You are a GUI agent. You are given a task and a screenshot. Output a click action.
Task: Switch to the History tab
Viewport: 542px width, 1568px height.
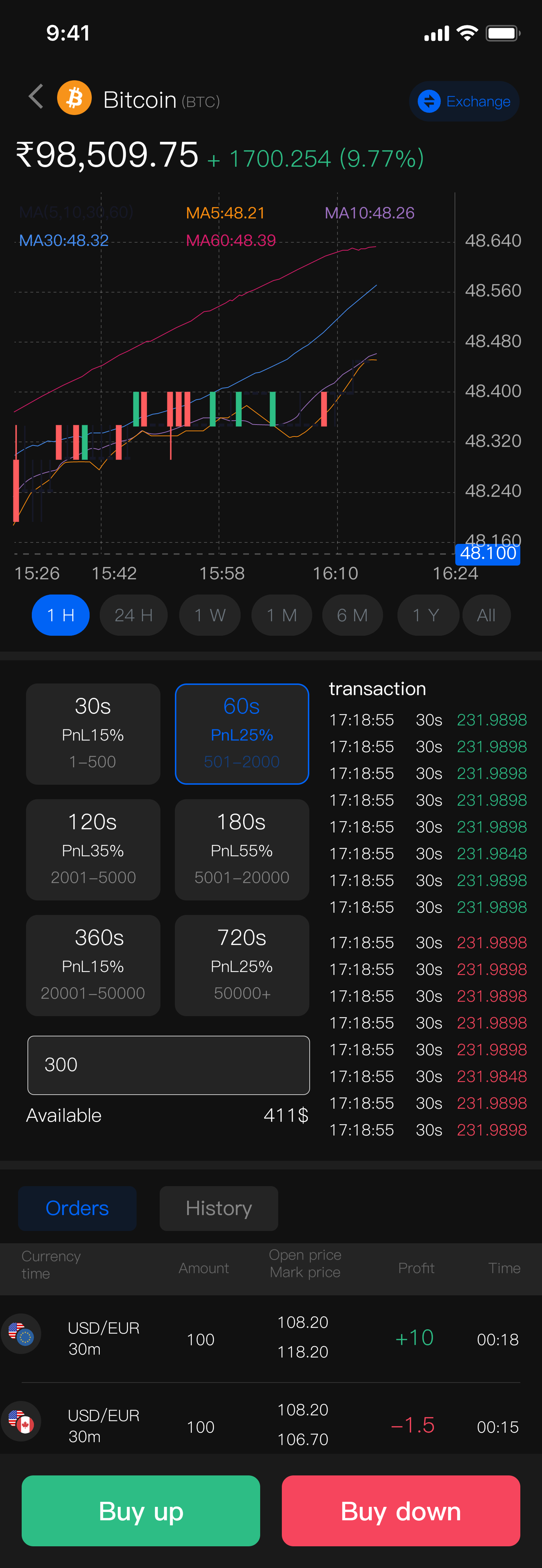tap(218, 1208)
